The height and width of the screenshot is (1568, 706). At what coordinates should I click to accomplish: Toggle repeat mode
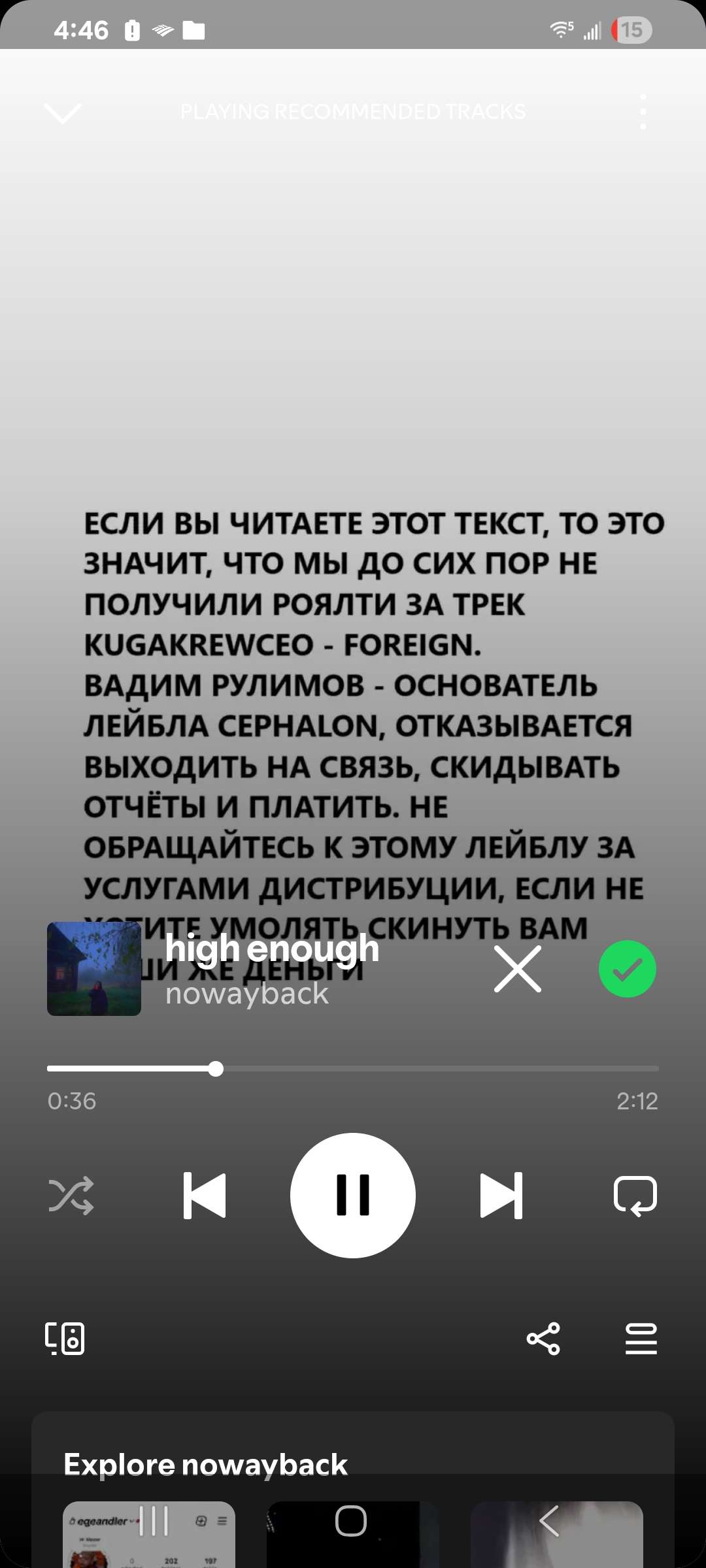point(635,1196)
